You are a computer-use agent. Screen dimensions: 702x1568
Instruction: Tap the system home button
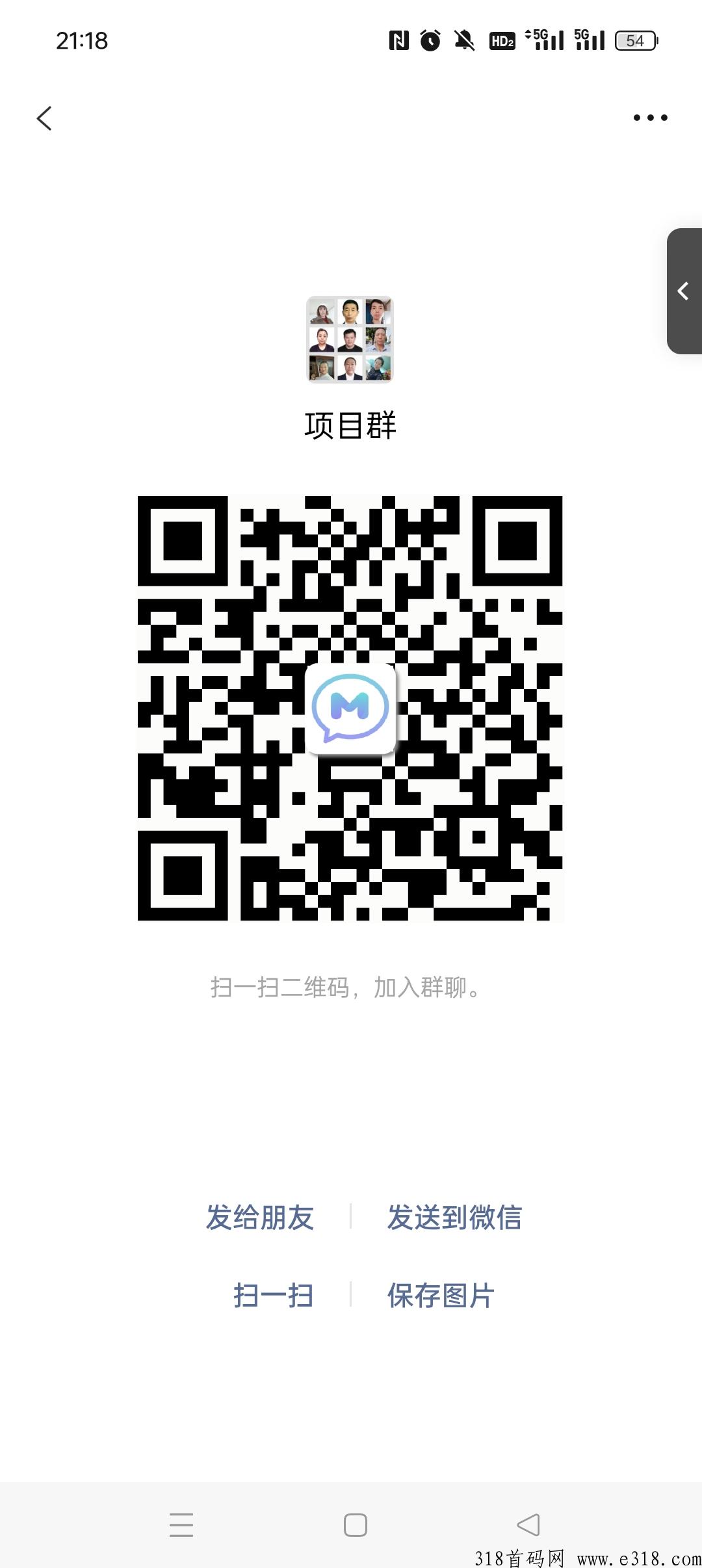click(355, 1524)
